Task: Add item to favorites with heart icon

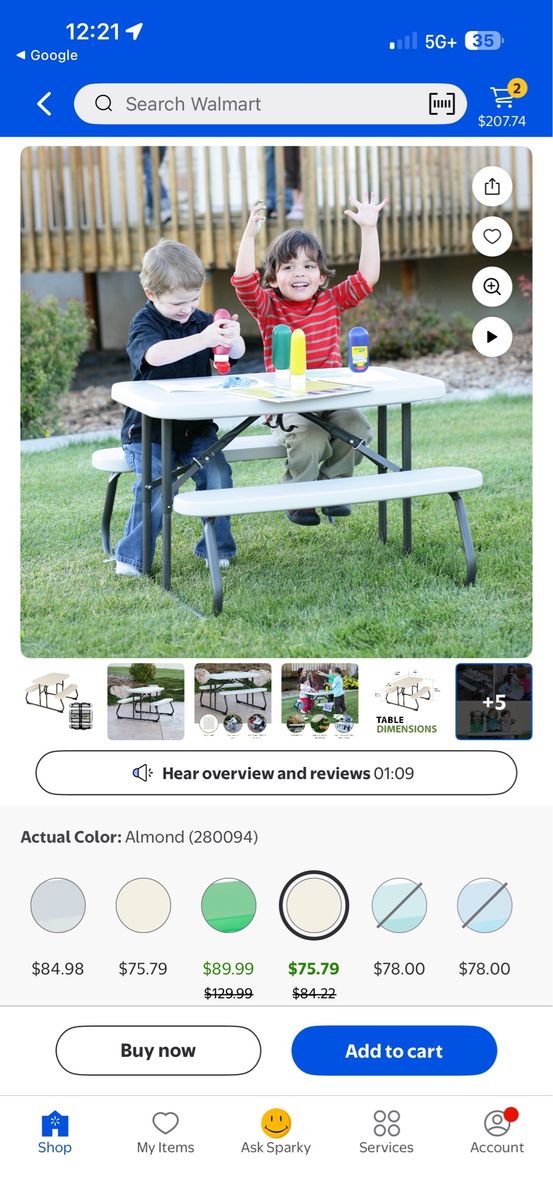Action: click(492, 237)
